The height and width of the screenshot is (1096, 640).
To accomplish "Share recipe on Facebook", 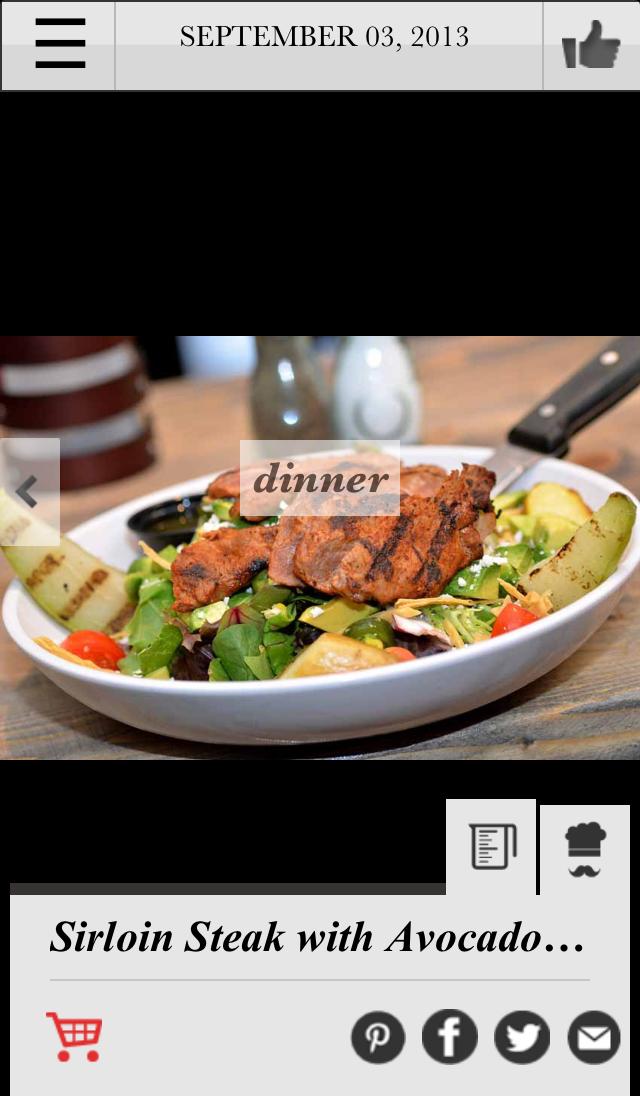I will tap(449, 1037).
